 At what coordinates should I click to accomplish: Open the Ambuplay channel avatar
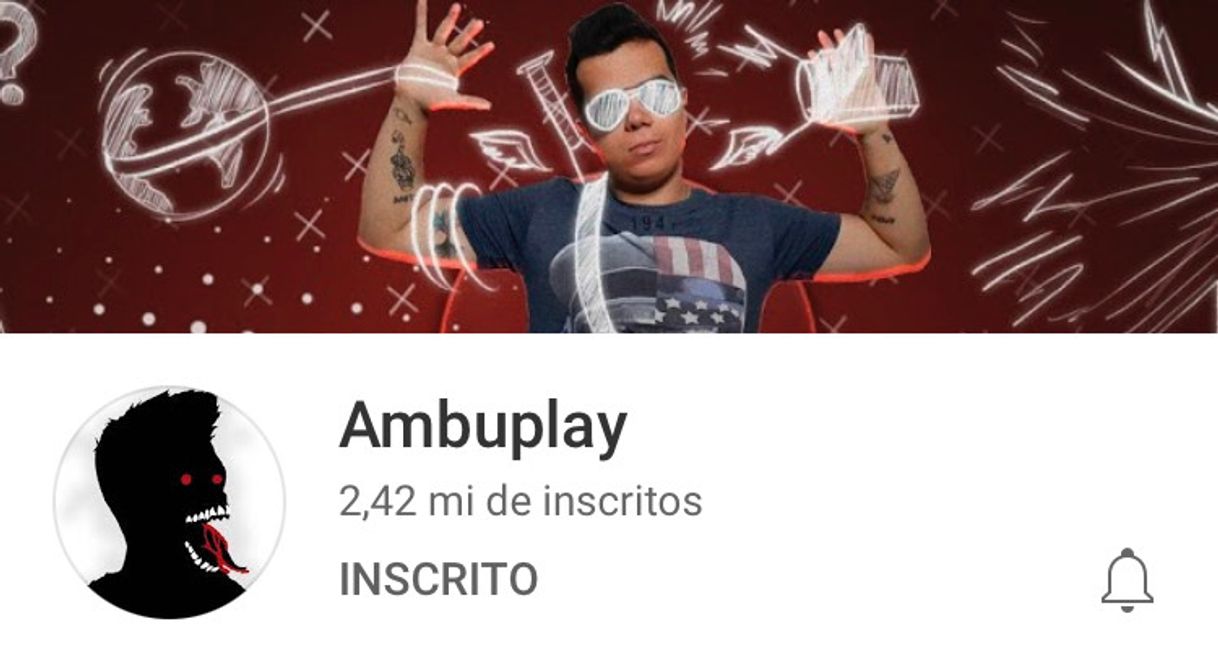(169, 502)
